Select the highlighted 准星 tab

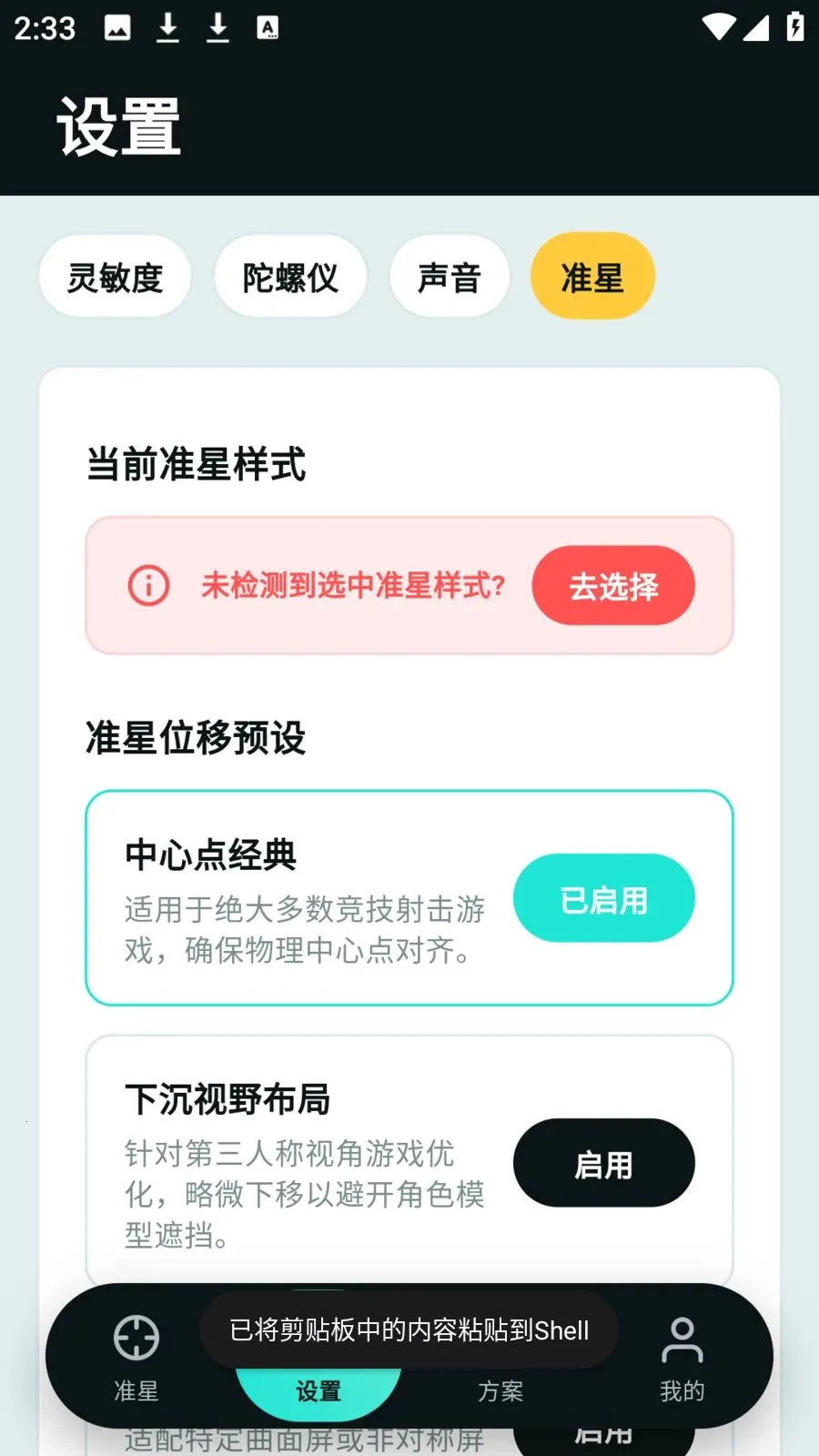tap(592, 276)
